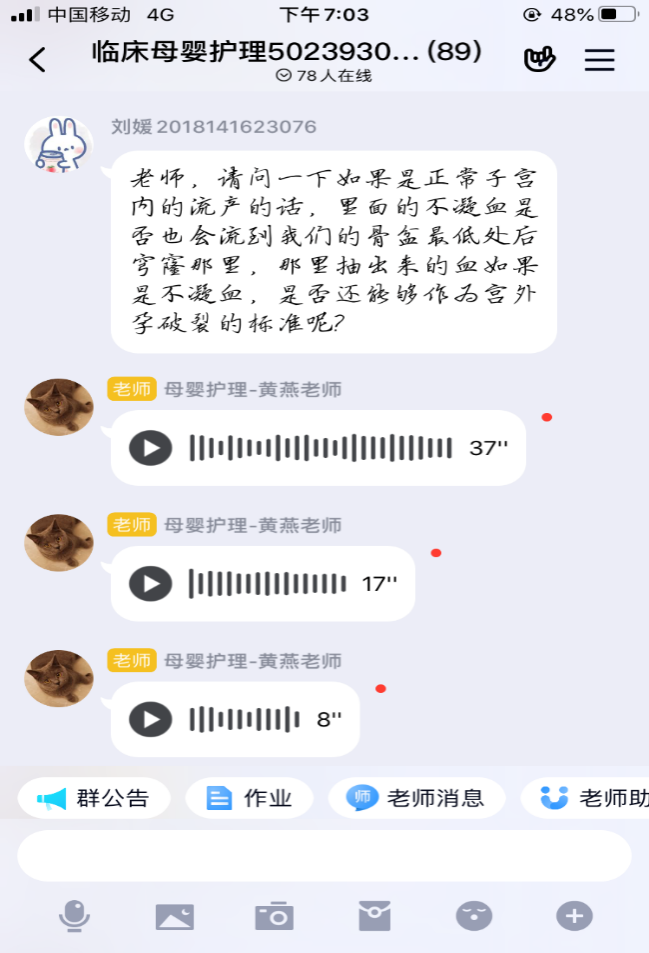The image size is (649, 953).
Task: Open 群公告 group announcements
Action: pyautogui.click(x=94, y=798)
